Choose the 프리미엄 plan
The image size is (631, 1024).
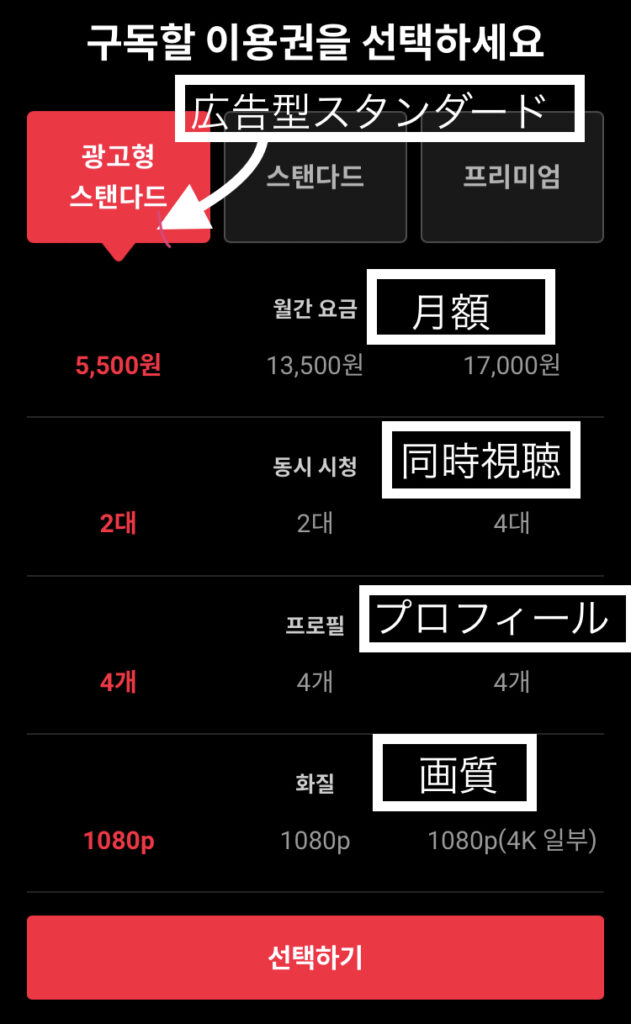click(x=511, y=178)
